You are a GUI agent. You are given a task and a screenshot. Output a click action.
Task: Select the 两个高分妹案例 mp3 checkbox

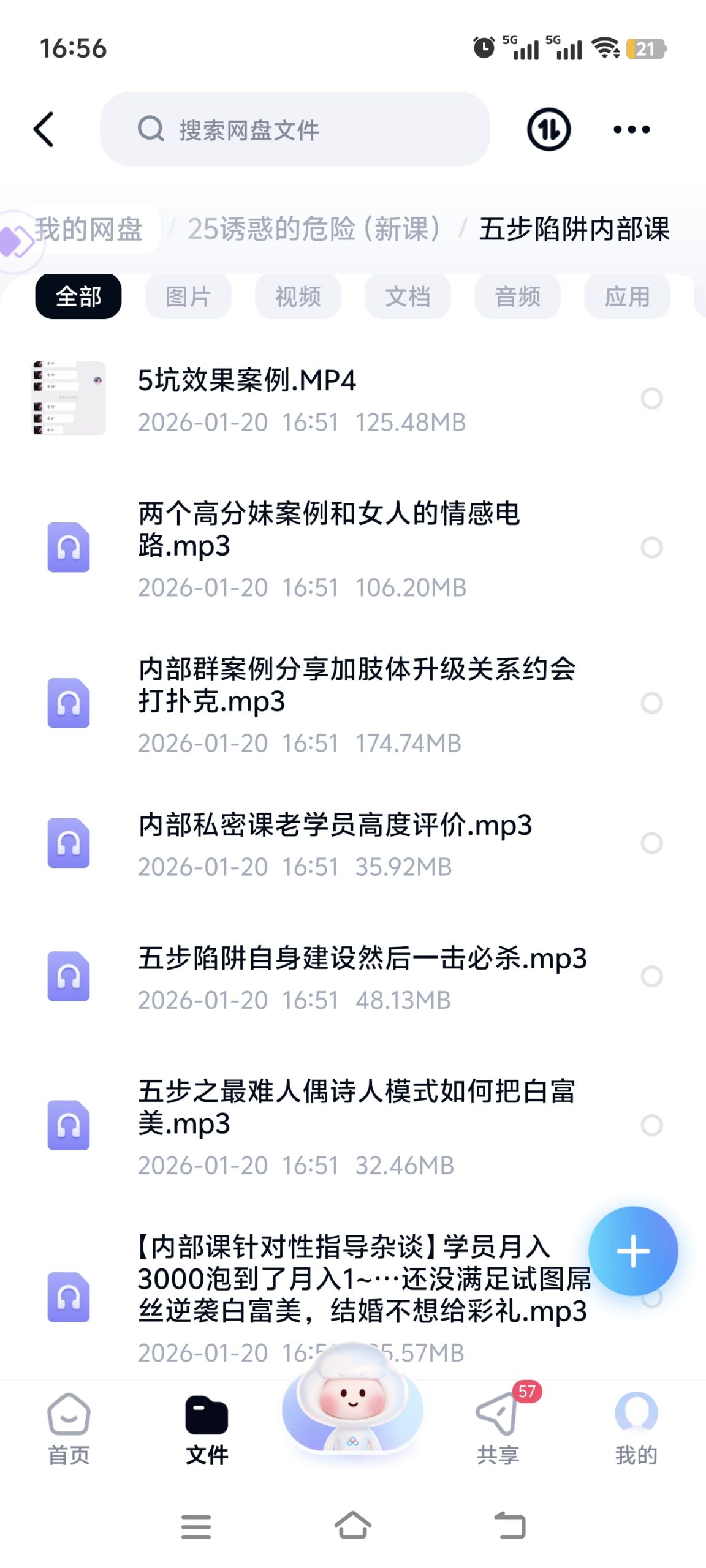pos(651,548)
